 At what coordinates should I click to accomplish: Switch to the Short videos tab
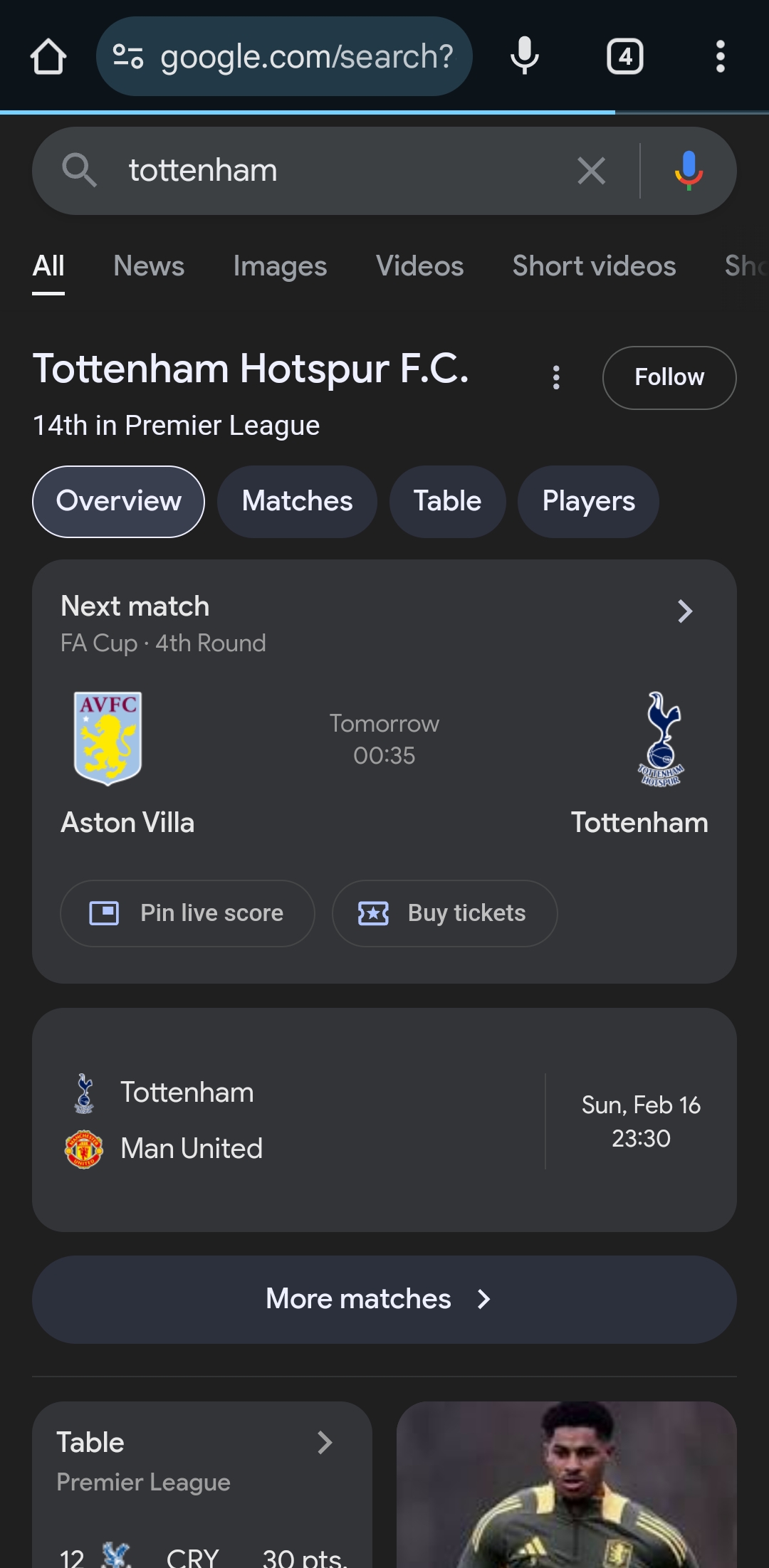pos(594,266)
